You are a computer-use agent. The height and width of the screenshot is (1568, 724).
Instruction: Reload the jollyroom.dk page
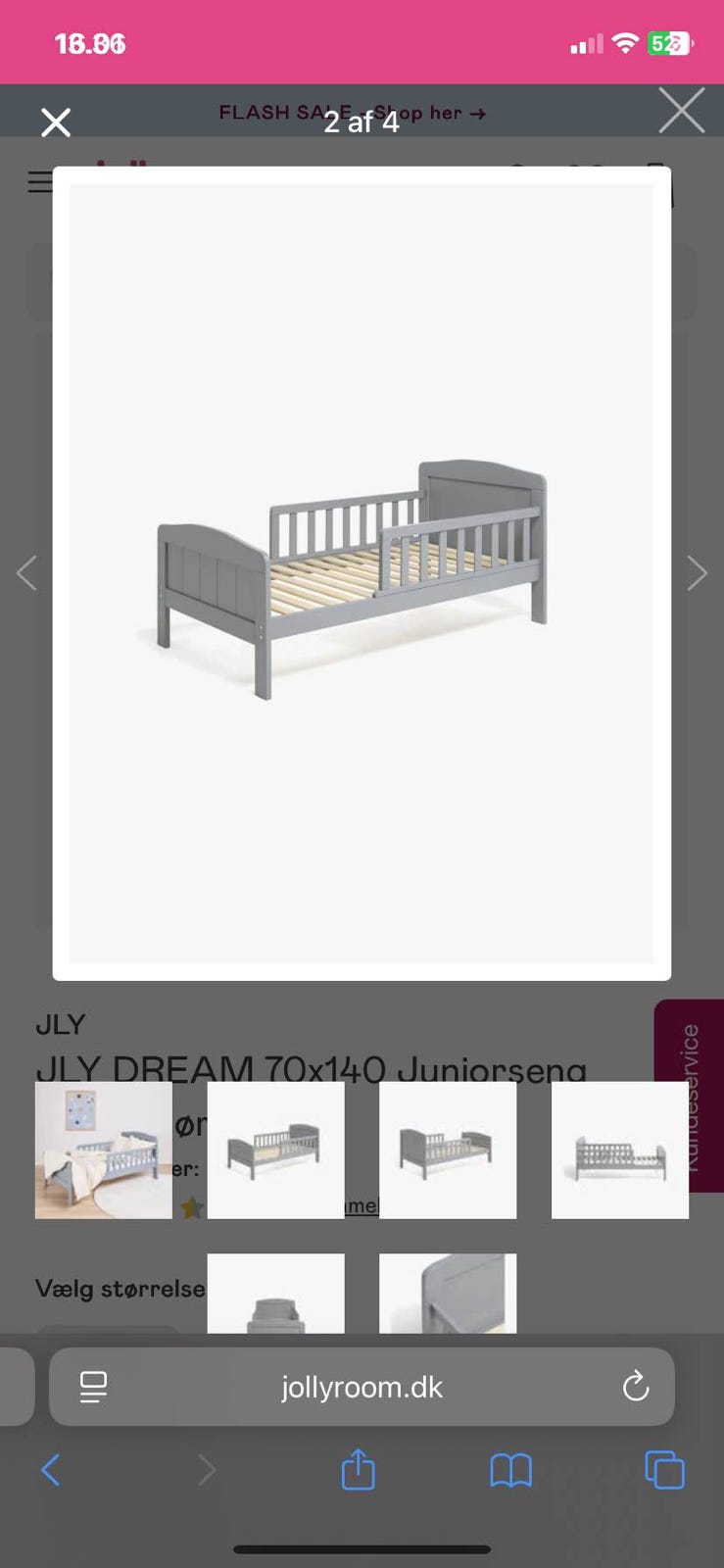[636, 1386]
